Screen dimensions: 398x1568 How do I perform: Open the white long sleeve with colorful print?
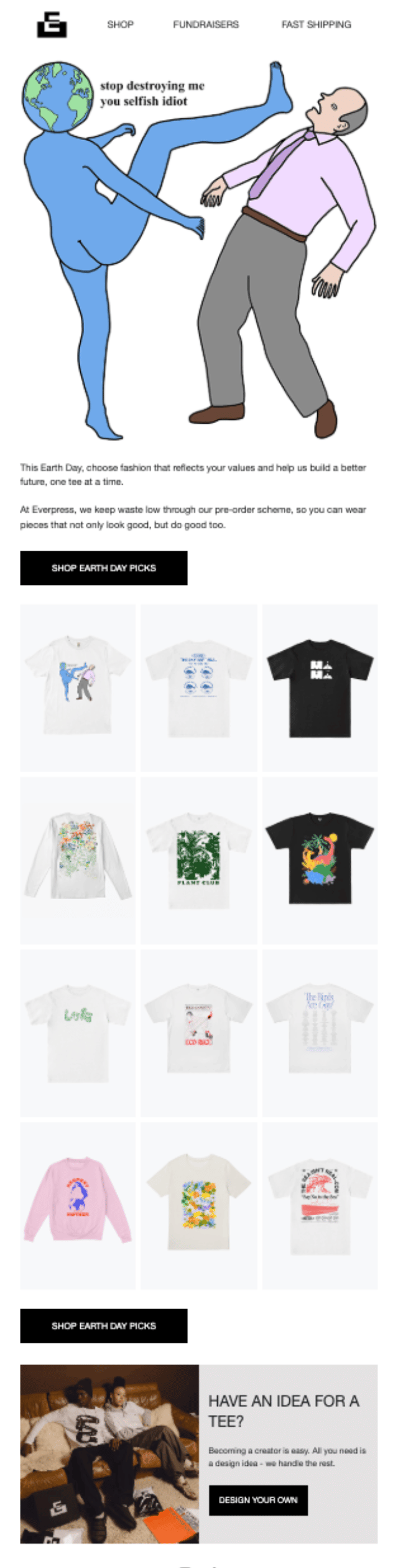[x=78, y=860]
